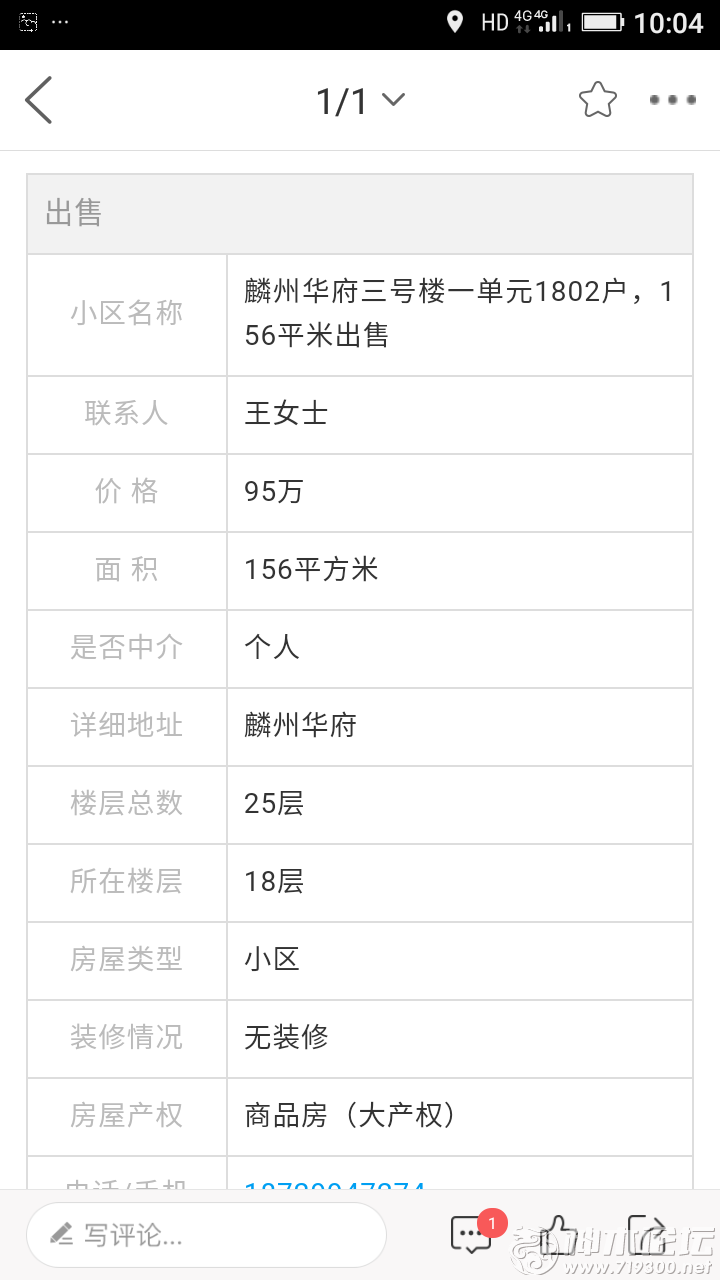The image size is (720, 1280).
Task: Share this listing via the share icon
Action: point(646,1234)
